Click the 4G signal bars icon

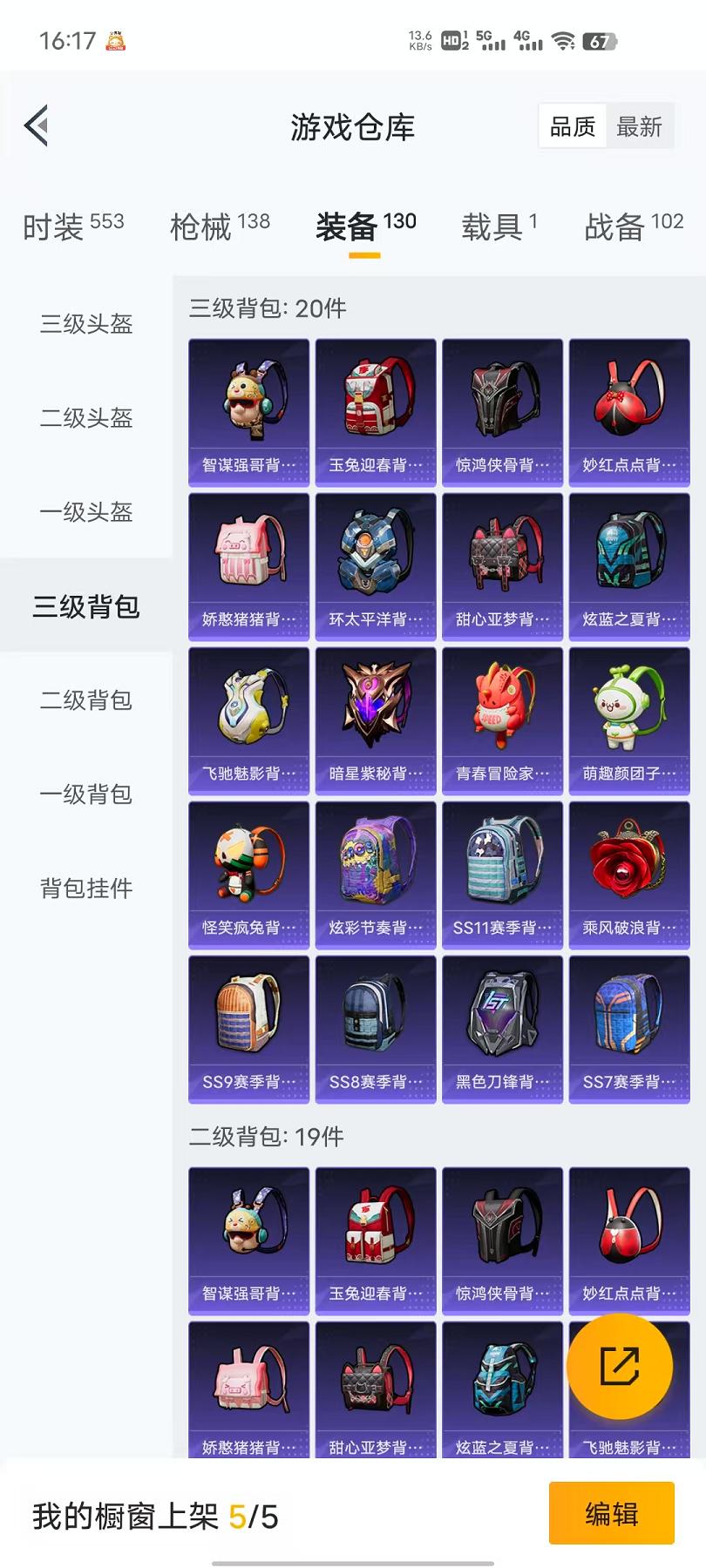[x=528, y=38]
